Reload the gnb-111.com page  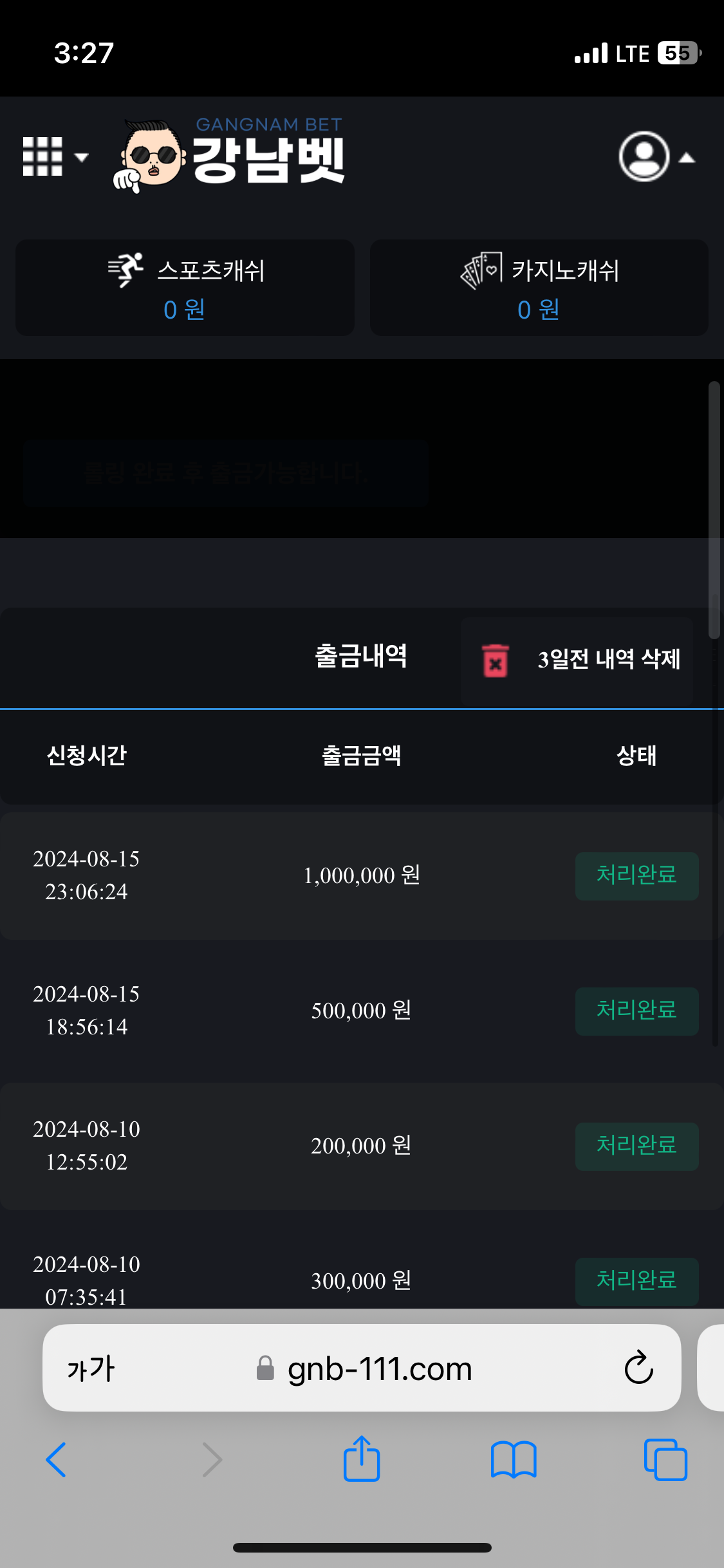638,1368
